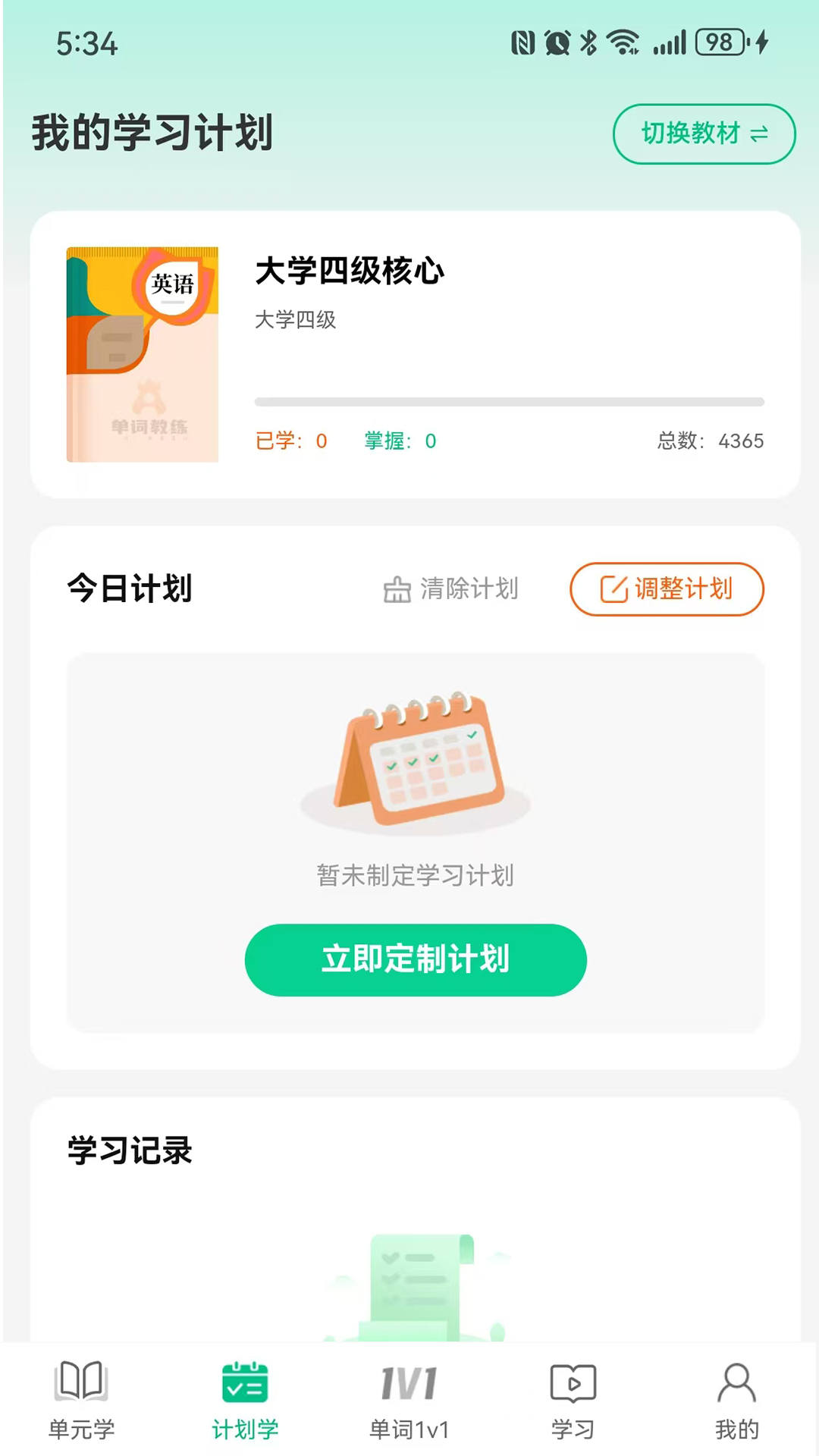
Task: Tap the calendar illustration in 今日计划
Action: click(x=416, y=758)
